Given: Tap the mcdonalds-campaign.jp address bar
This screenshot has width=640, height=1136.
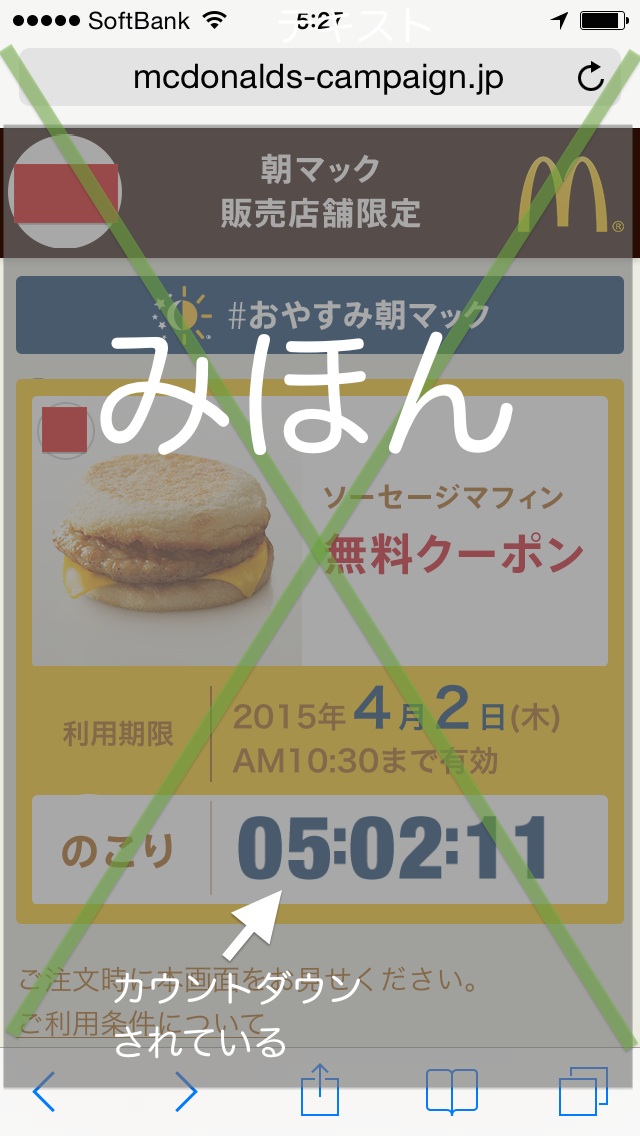Looking at the screenshot, I should coord(319,78).
